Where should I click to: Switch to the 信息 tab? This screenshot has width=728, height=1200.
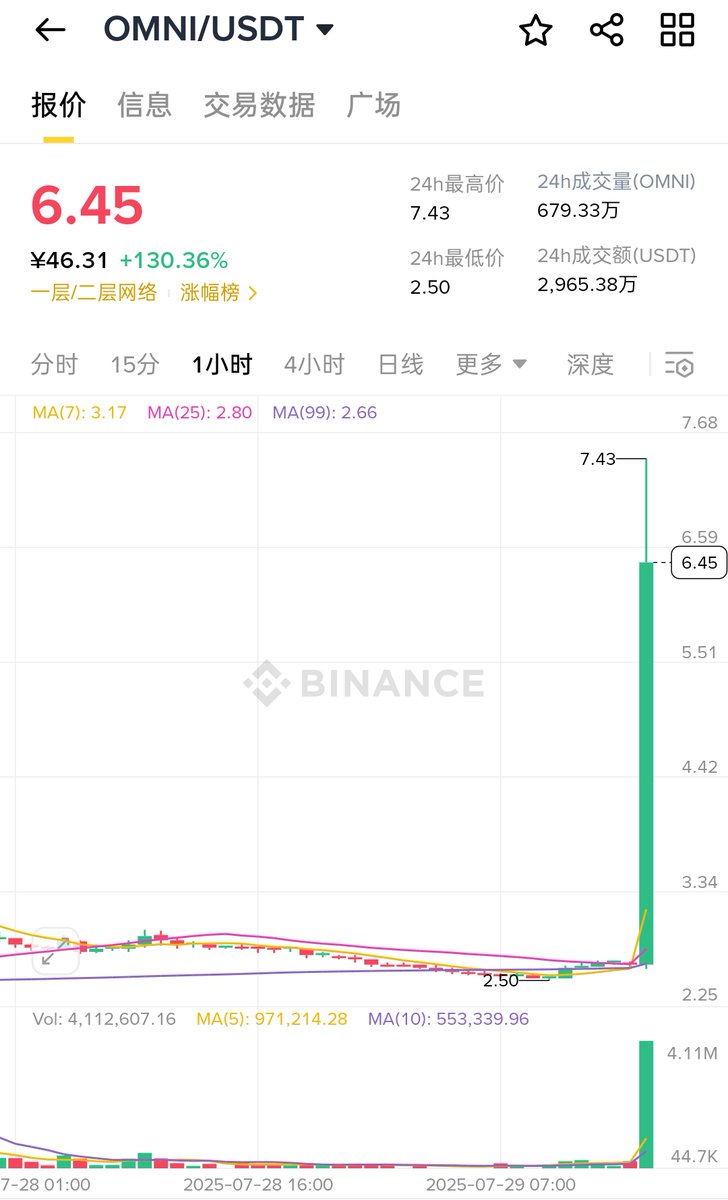(145, 105)
